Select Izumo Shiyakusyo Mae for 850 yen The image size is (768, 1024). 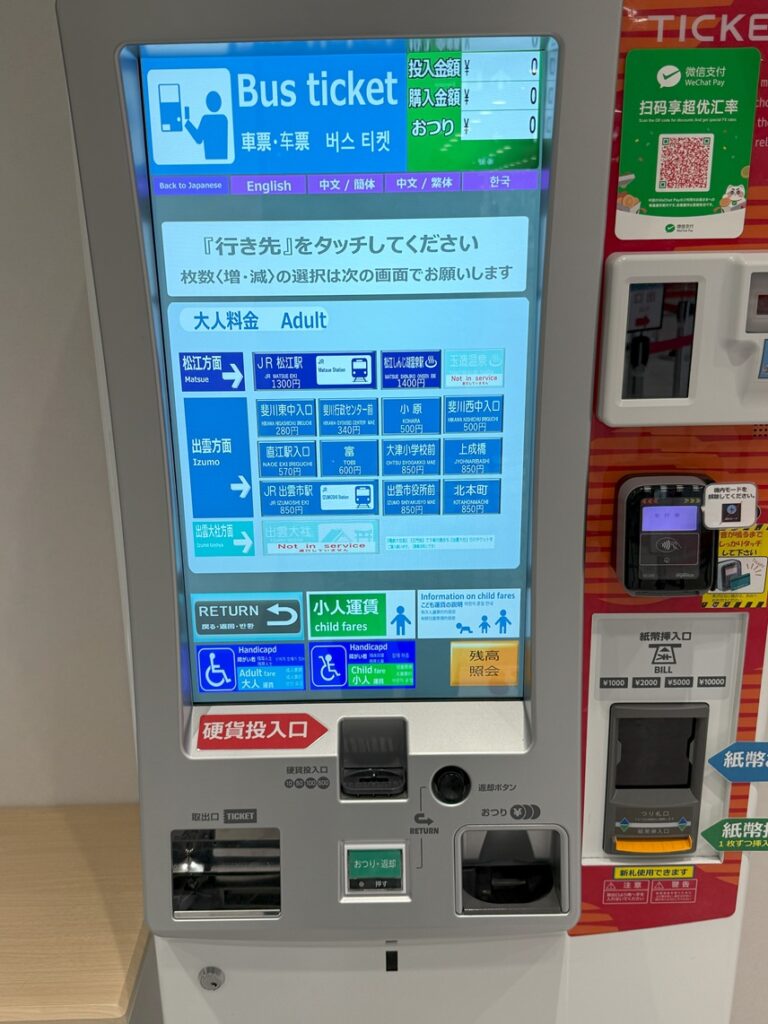point(410,497)
